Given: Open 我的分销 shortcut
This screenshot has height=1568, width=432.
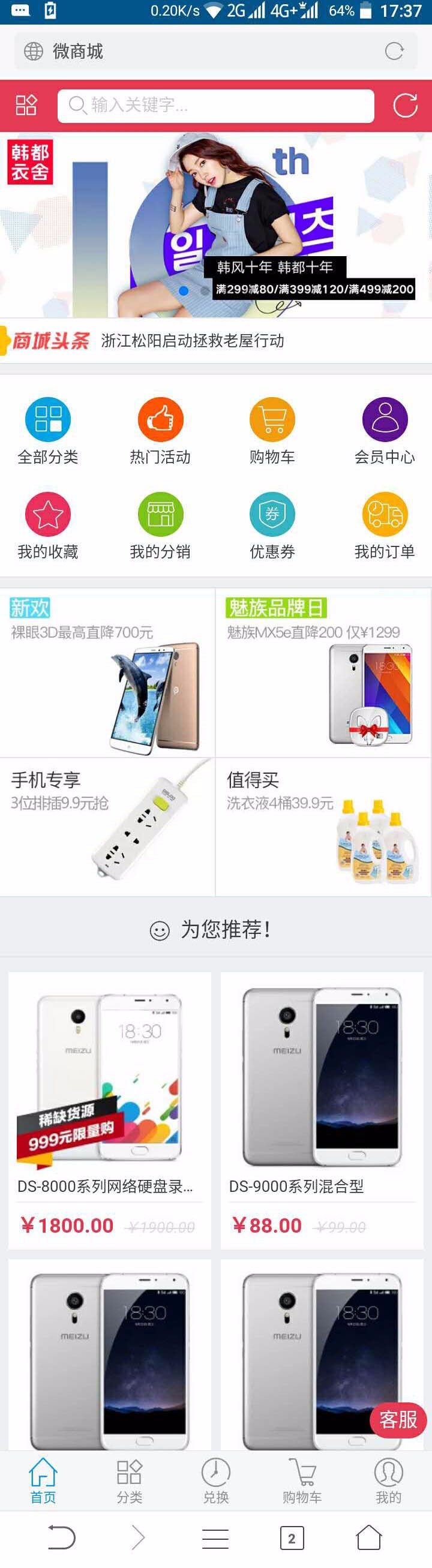Looking at the screenshot, I should coord(160,525).
